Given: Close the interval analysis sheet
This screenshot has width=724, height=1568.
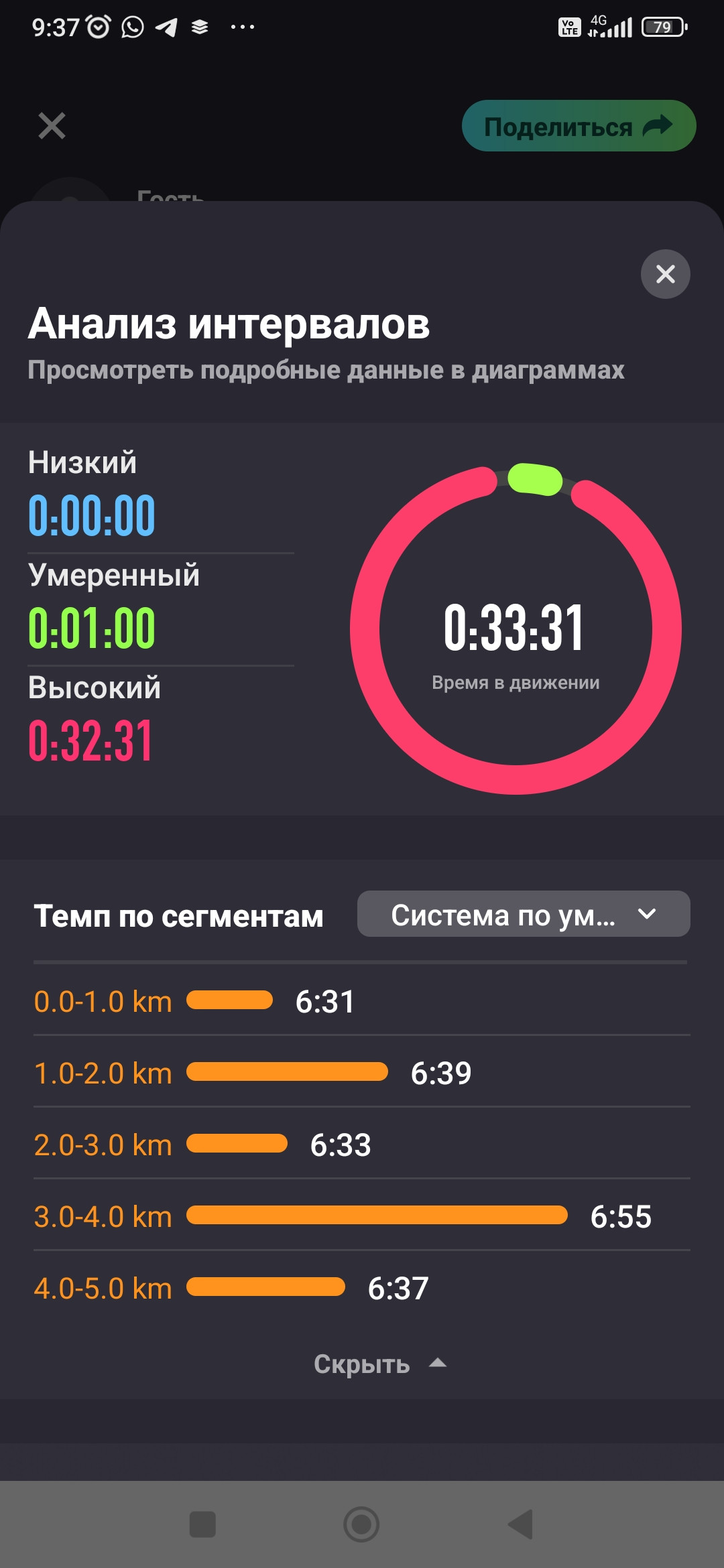Looking at the screenshot, I should [665, 274].
